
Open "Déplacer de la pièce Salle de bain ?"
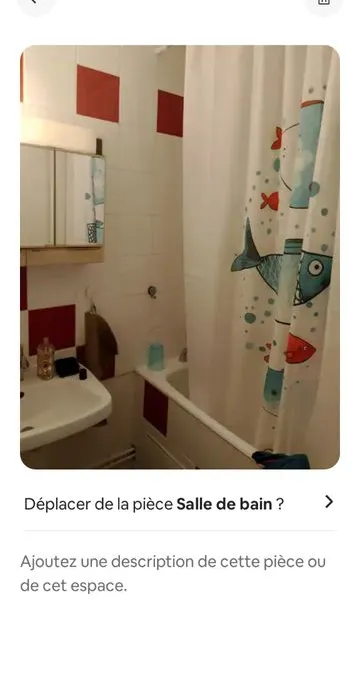coord(179,503)
